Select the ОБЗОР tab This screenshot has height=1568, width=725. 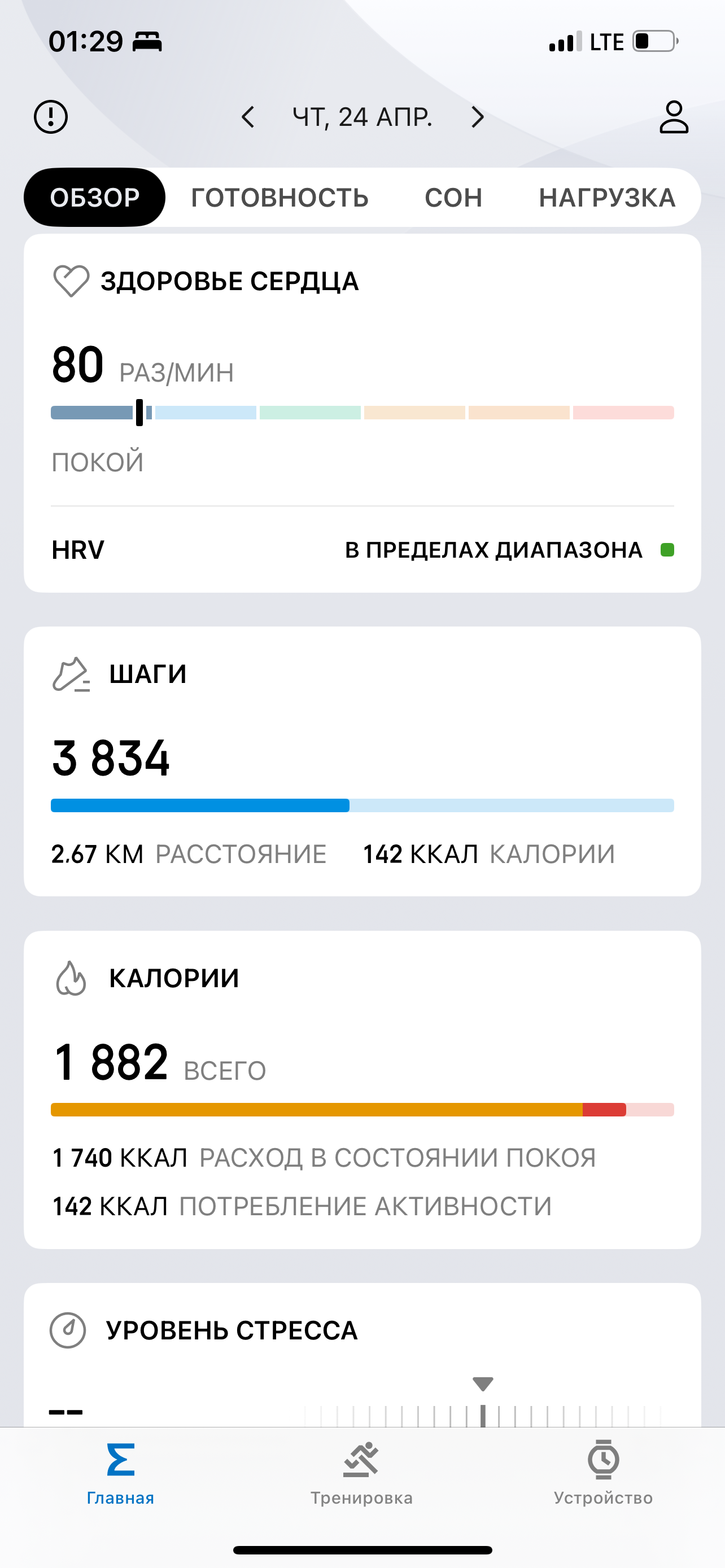(x=95, y=197)
